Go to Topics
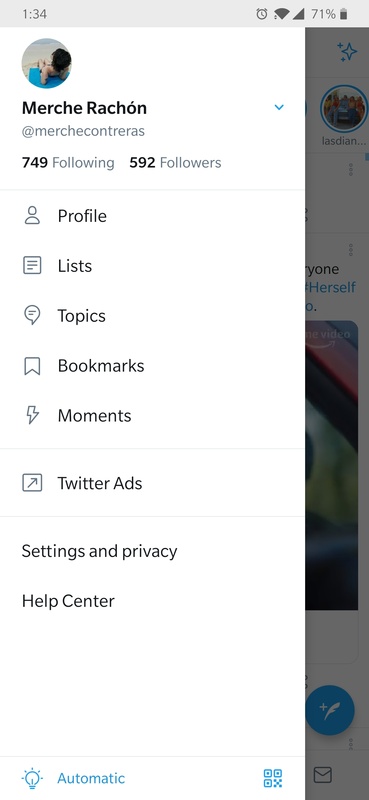This screenshot has height=800, width=369. [x=152, y=316]
